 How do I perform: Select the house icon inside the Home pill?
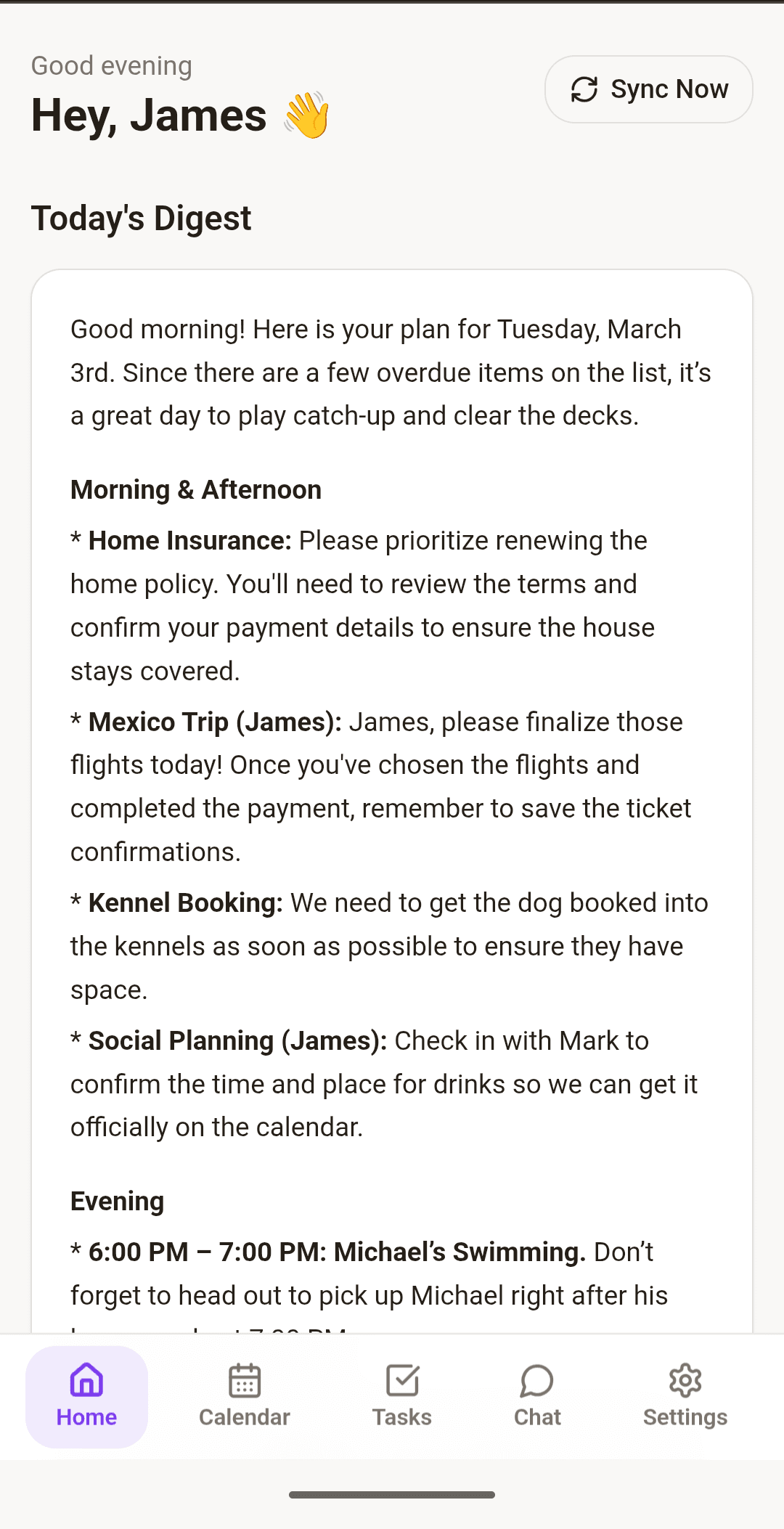[86, 1379]
